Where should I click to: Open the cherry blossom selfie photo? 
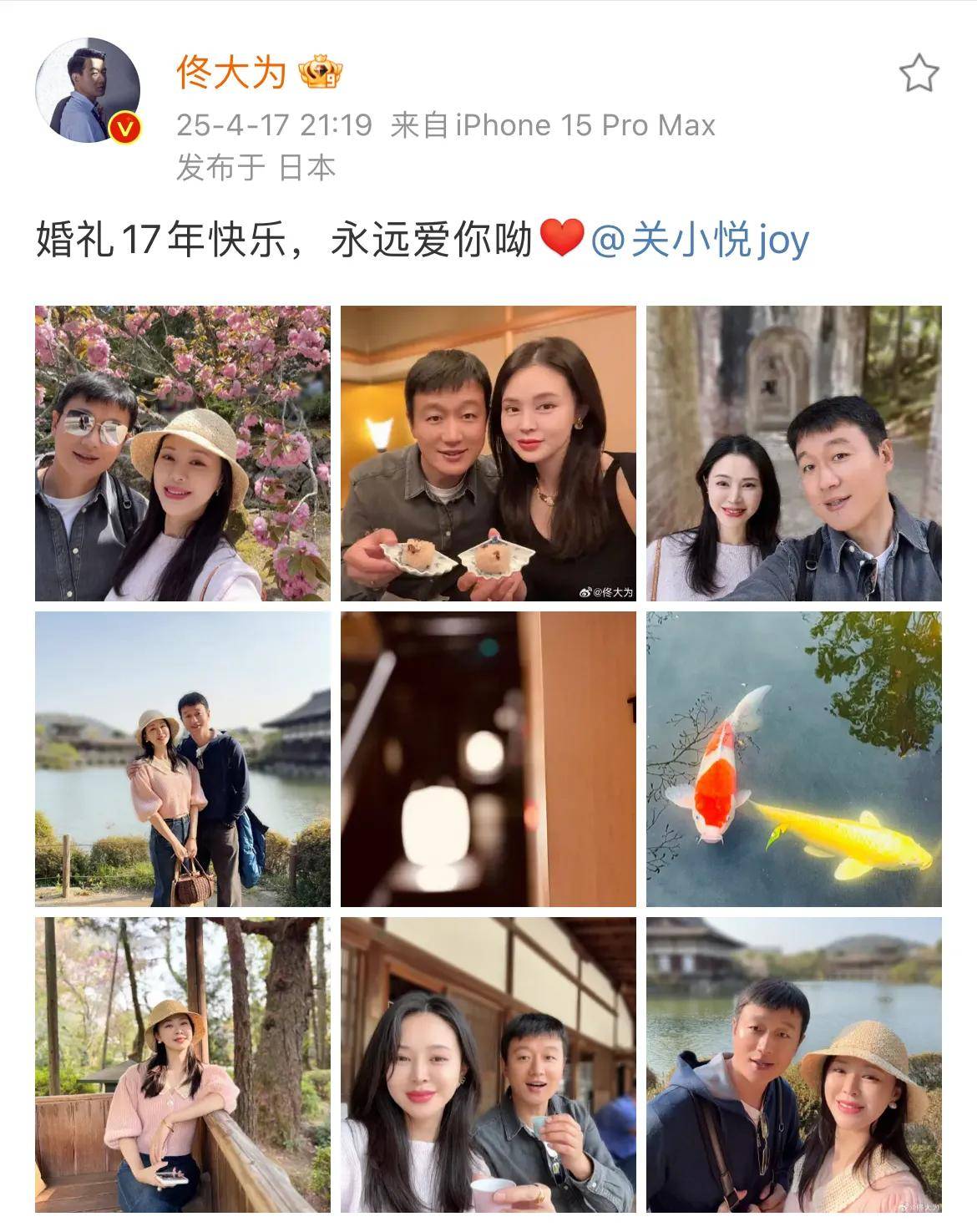(183, 454)
